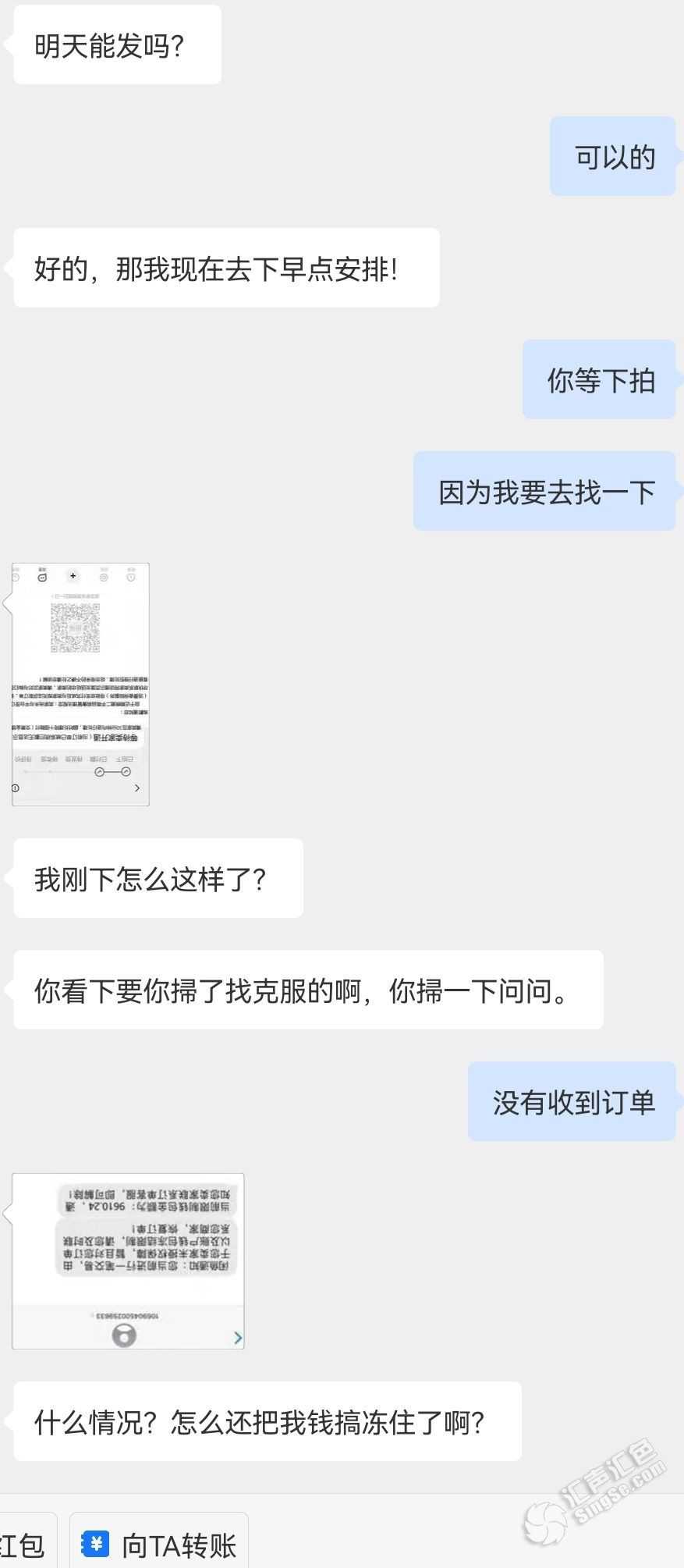The height and width of the screenshot is (1568, 684).
Task: Open the QR code image message
Action: click(x=80, y=684)
